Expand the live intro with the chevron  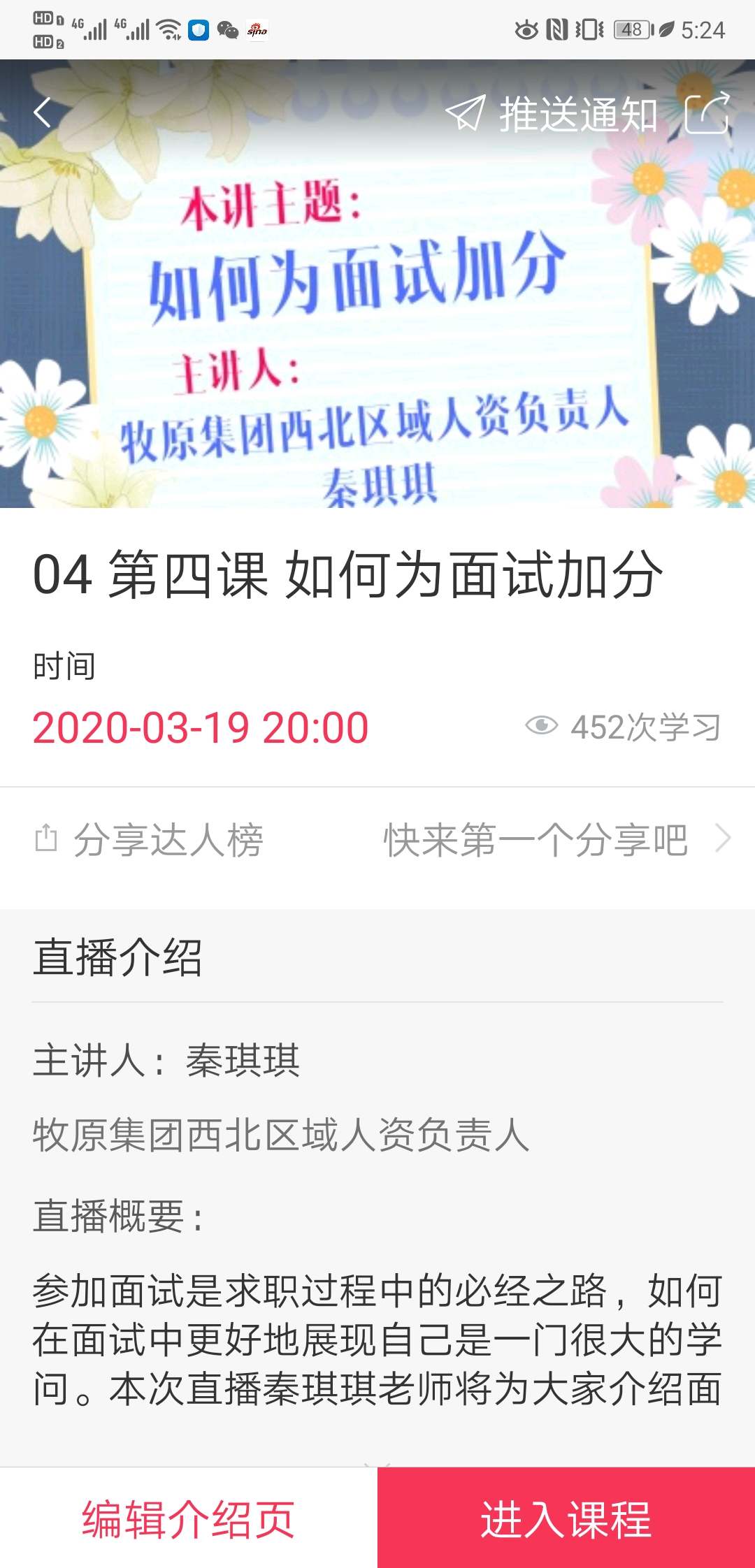coord(377,1462)
